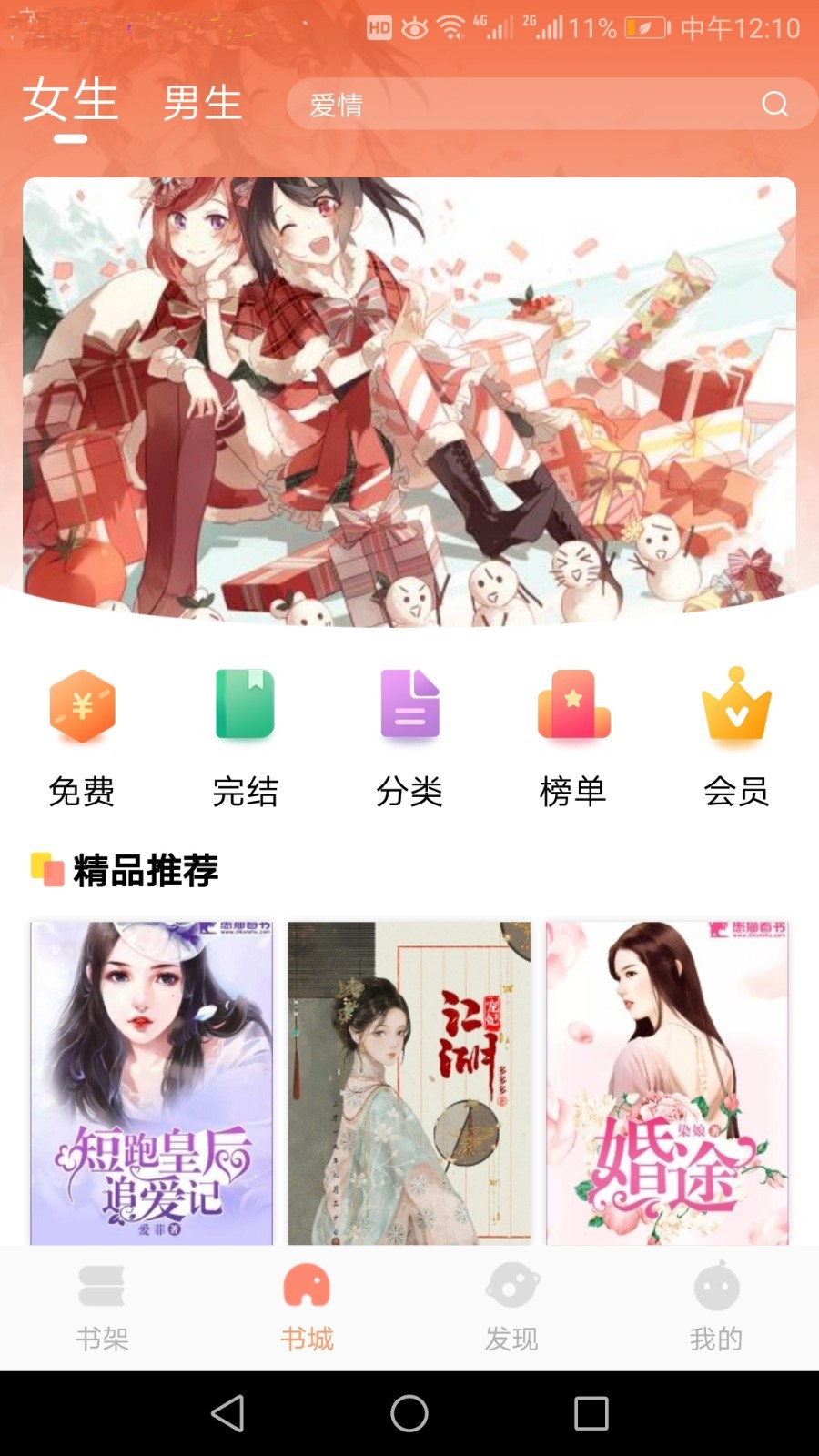Switch to the 男生 tab
This screenshot has height=1456, width=819.
(x=202, y=103)
